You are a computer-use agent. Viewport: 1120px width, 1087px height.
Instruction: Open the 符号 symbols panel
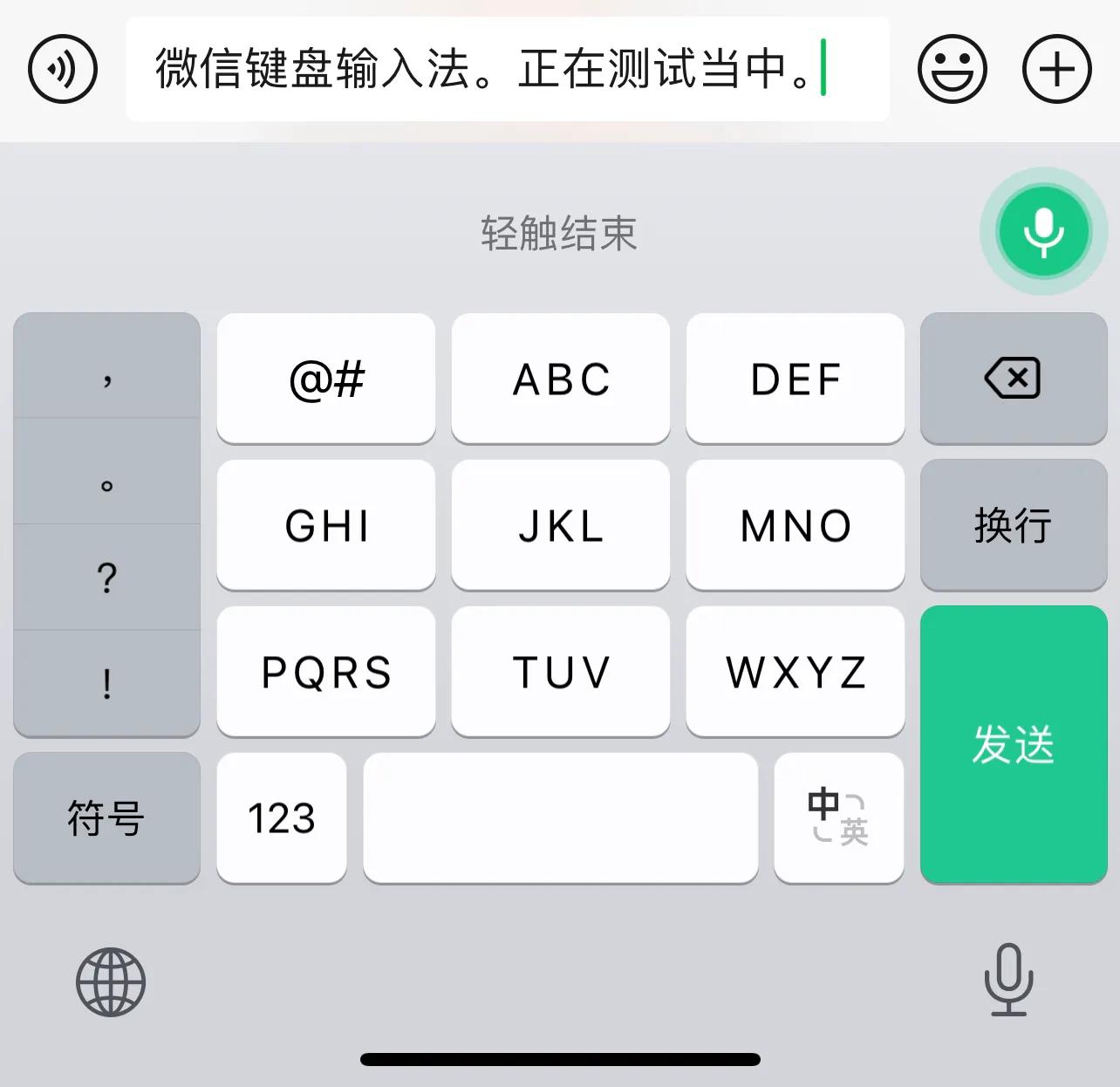(x=106, y=818)
